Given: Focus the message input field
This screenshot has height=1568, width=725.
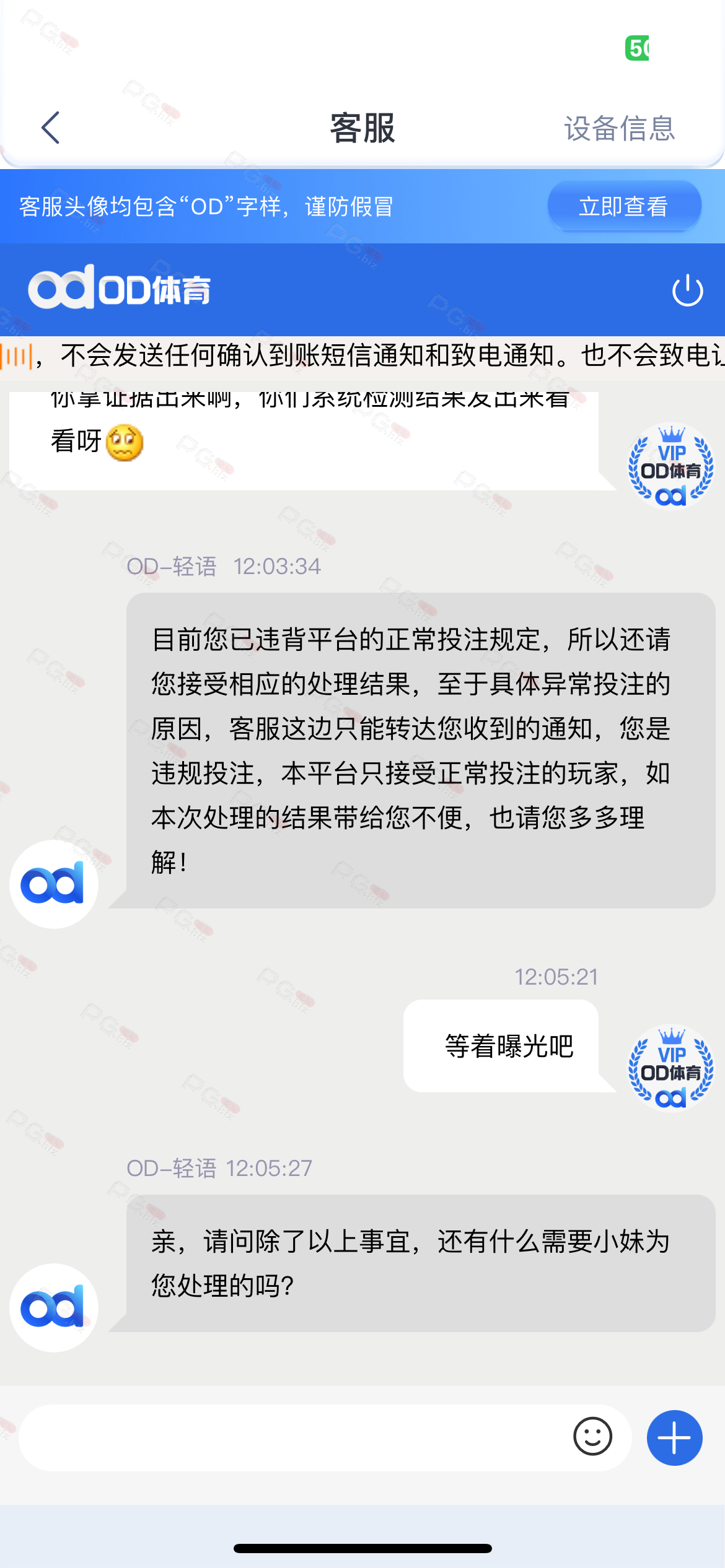Looking at the screenshot, I should click(x=291, y=1437).
